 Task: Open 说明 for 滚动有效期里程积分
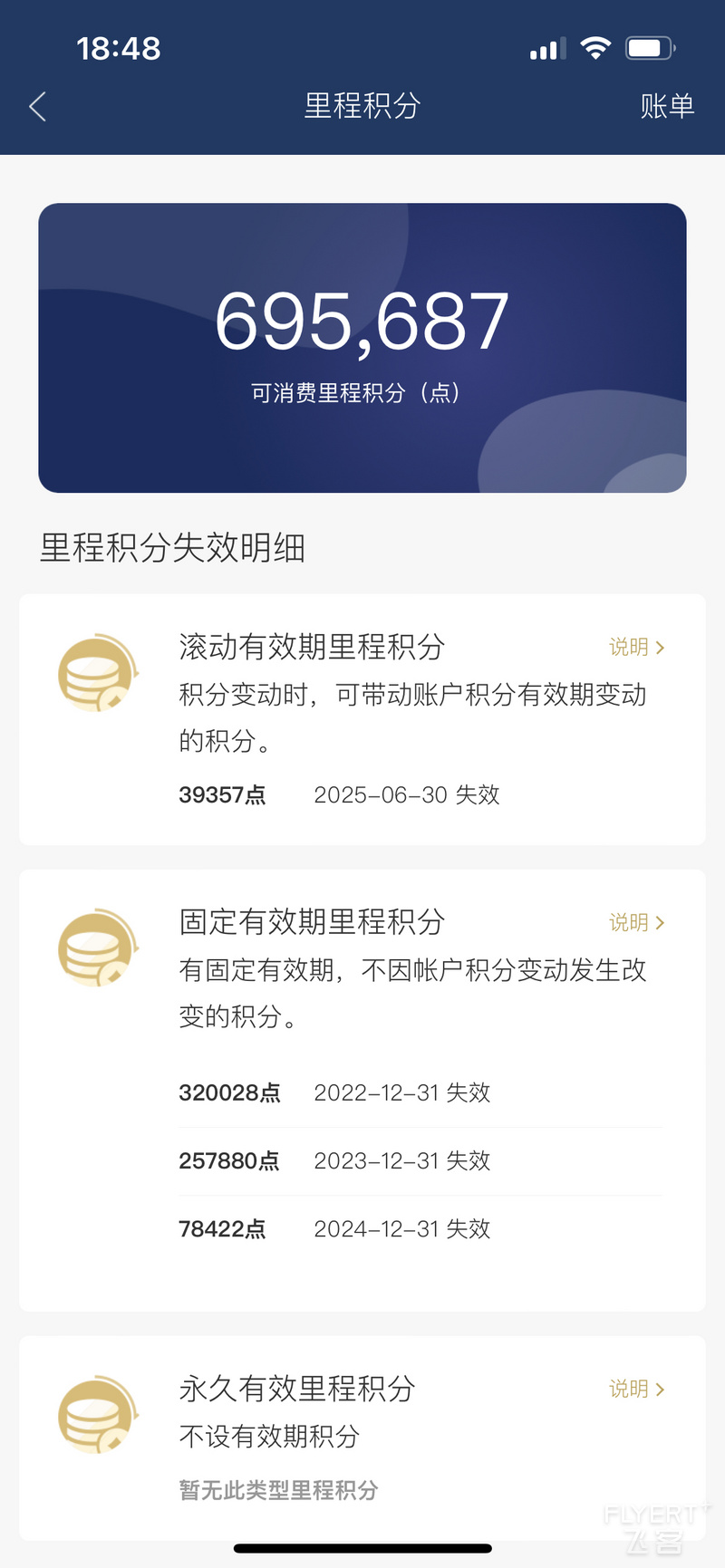click(637, 647)
